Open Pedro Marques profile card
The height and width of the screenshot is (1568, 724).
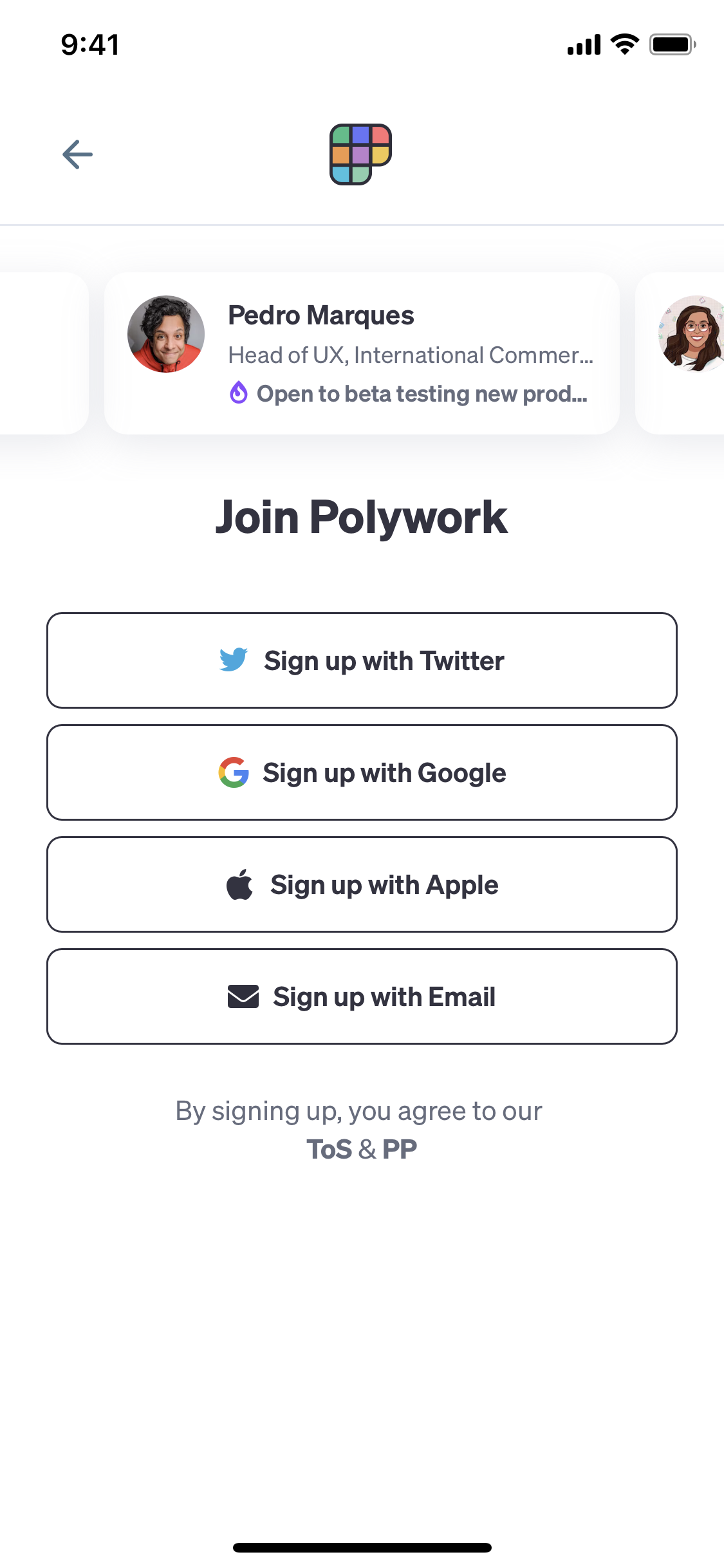coord(362,353)
